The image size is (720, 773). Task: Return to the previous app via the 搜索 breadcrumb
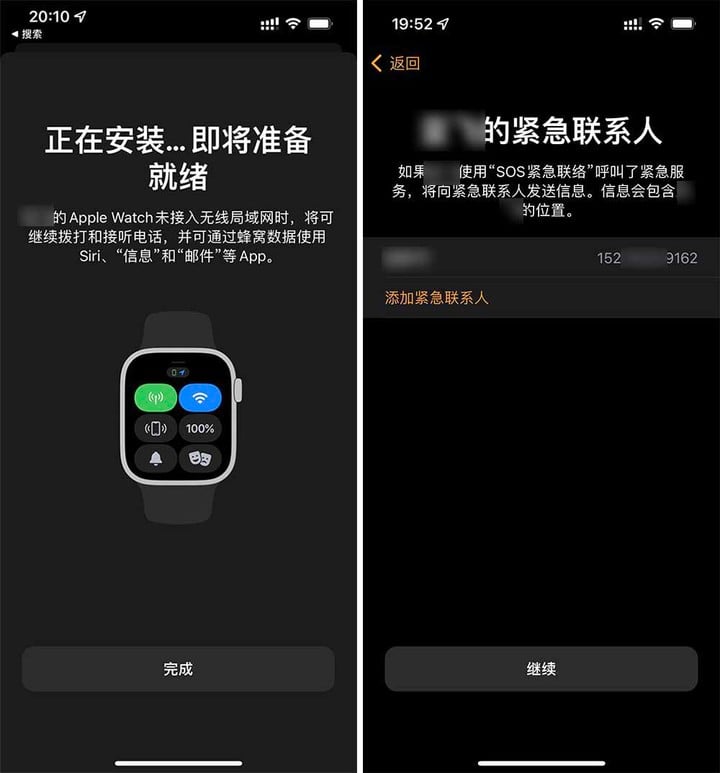pos(27,34)
